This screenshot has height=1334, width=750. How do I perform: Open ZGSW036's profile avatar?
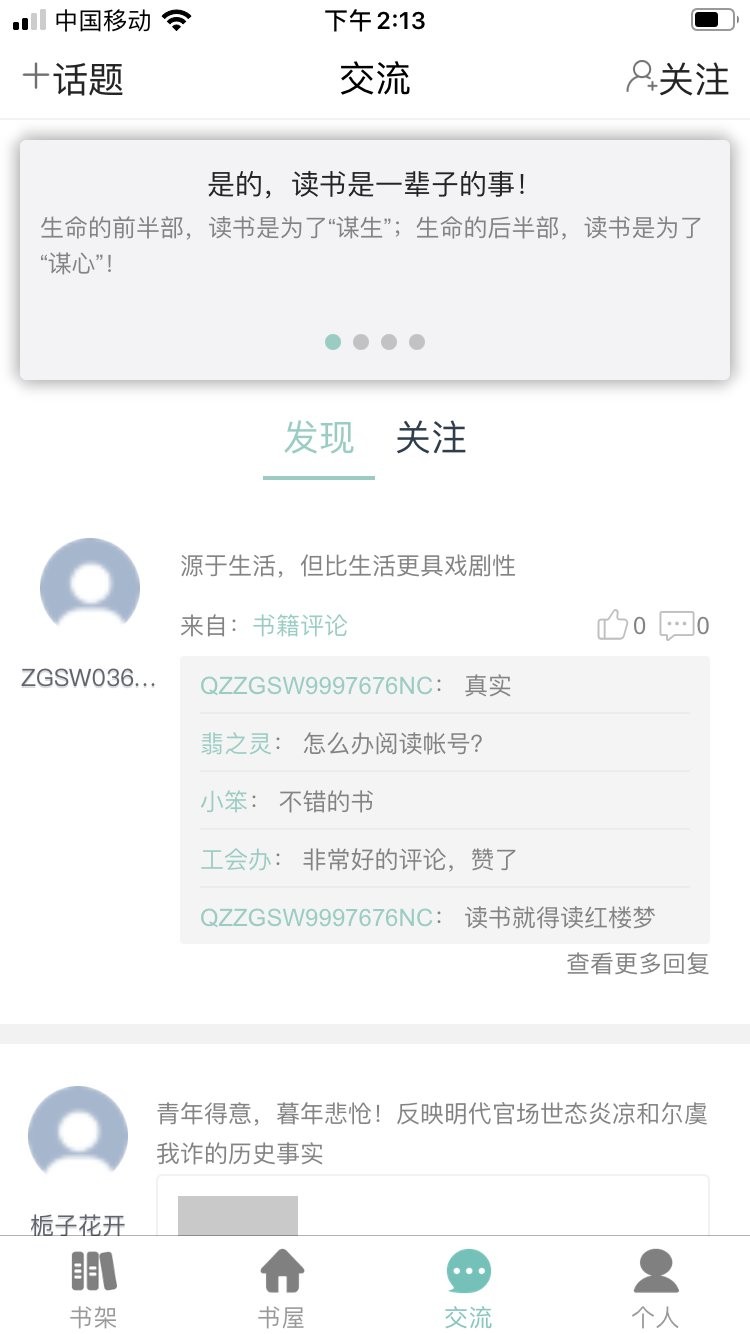pos(90,587)
